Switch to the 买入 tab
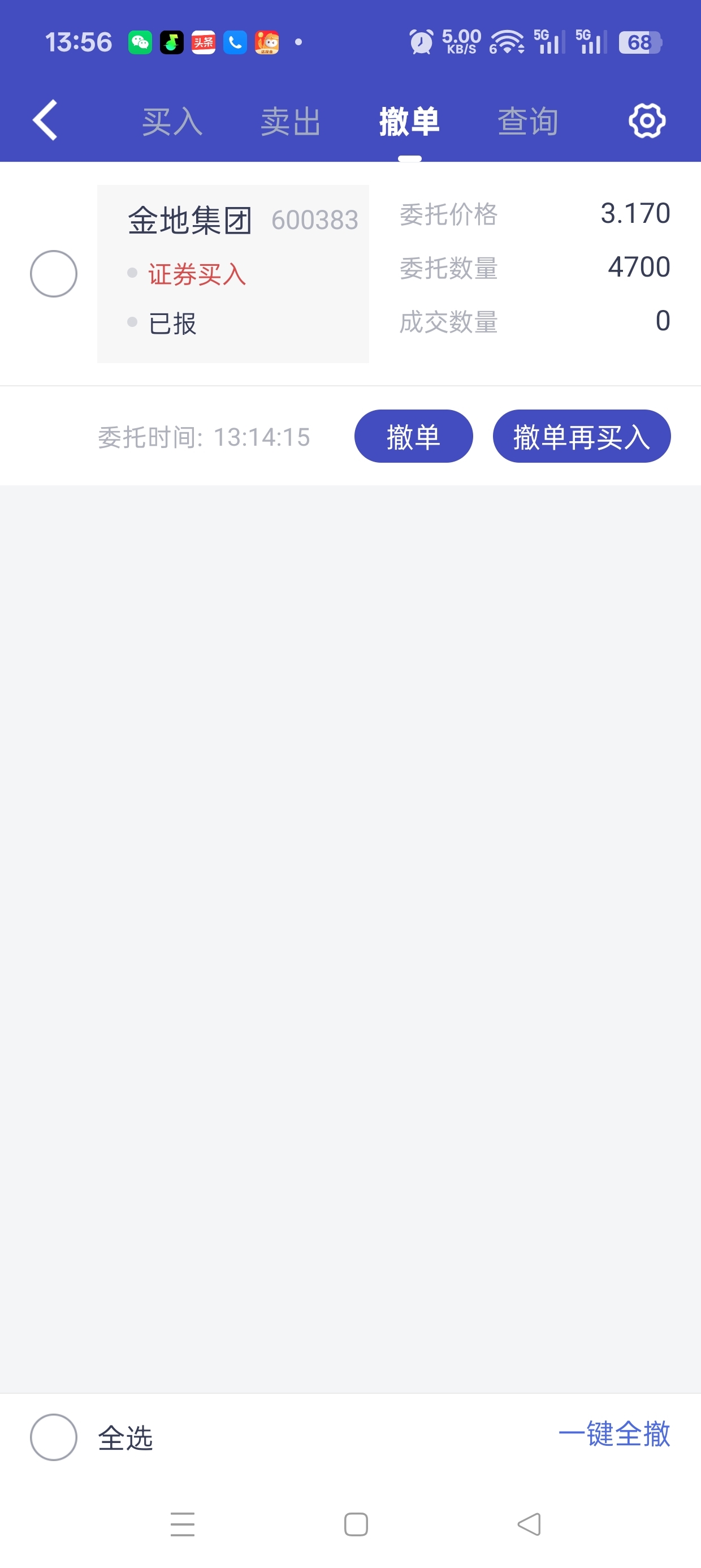 pyautogui.click(x=172, y=121)
